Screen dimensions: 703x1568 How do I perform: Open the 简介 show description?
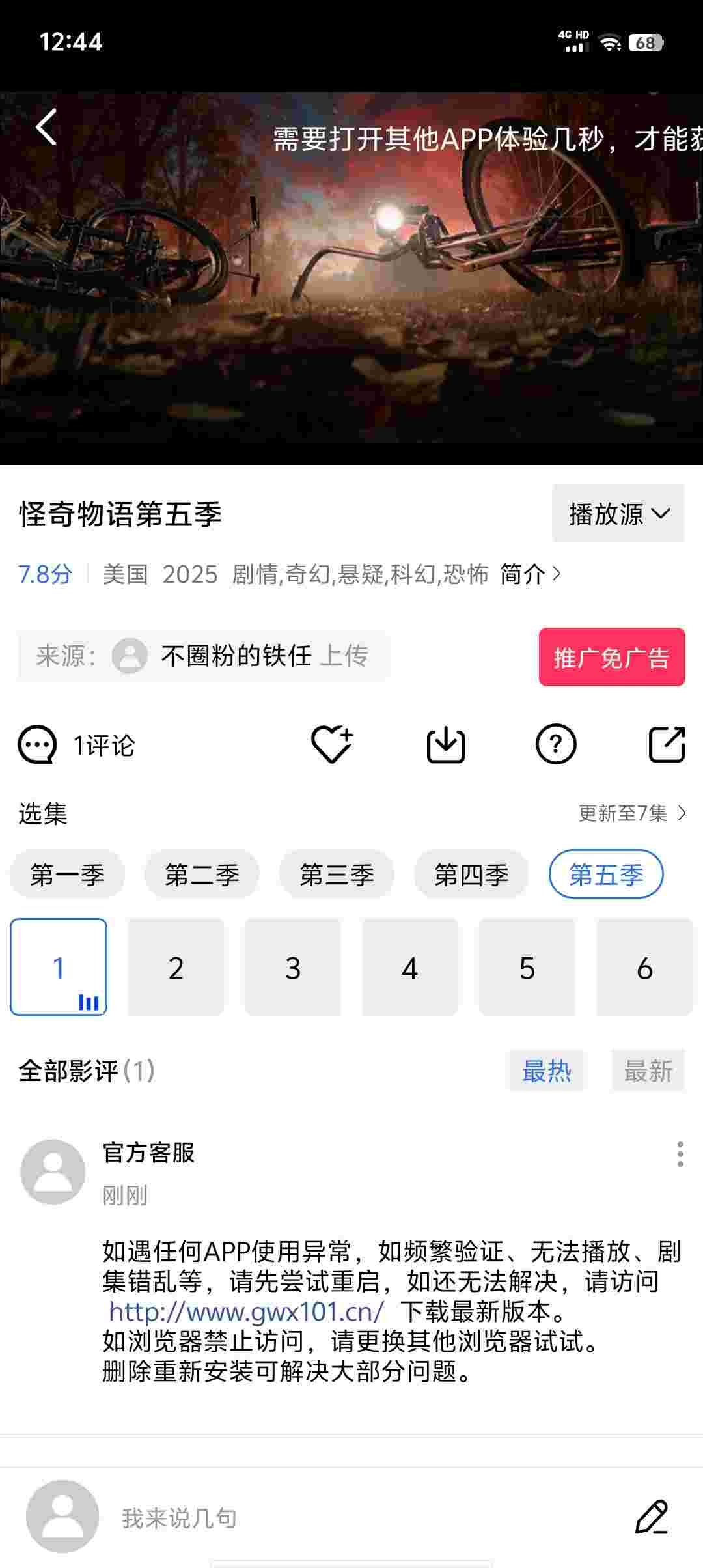[x=529, y=574]
